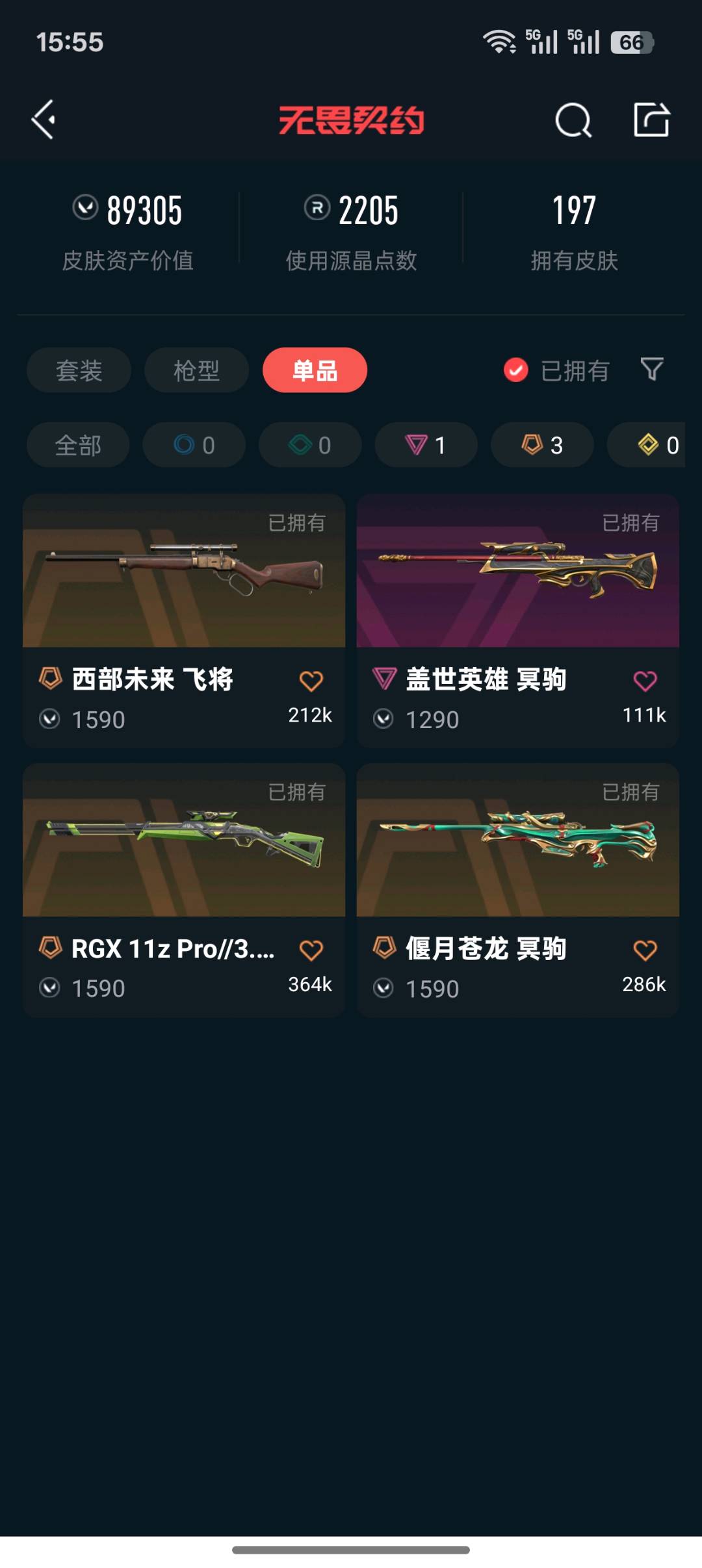Toggle the 已拥有 owned-only checkbox
This screenshot has height=1568, width=702.
[x=516, y=370]
